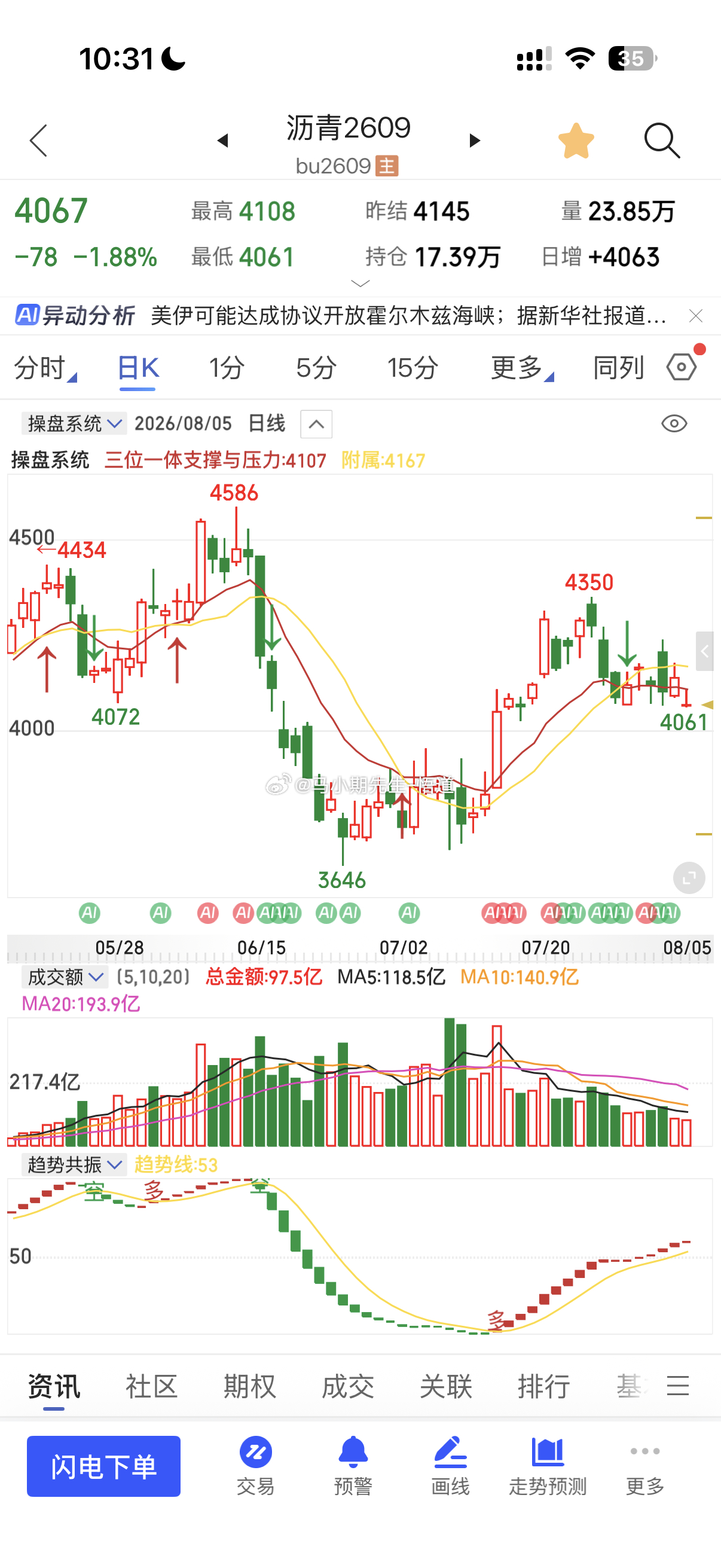
Task: Toggle chart indicator visibility eye icon
Action: point(674,423)
